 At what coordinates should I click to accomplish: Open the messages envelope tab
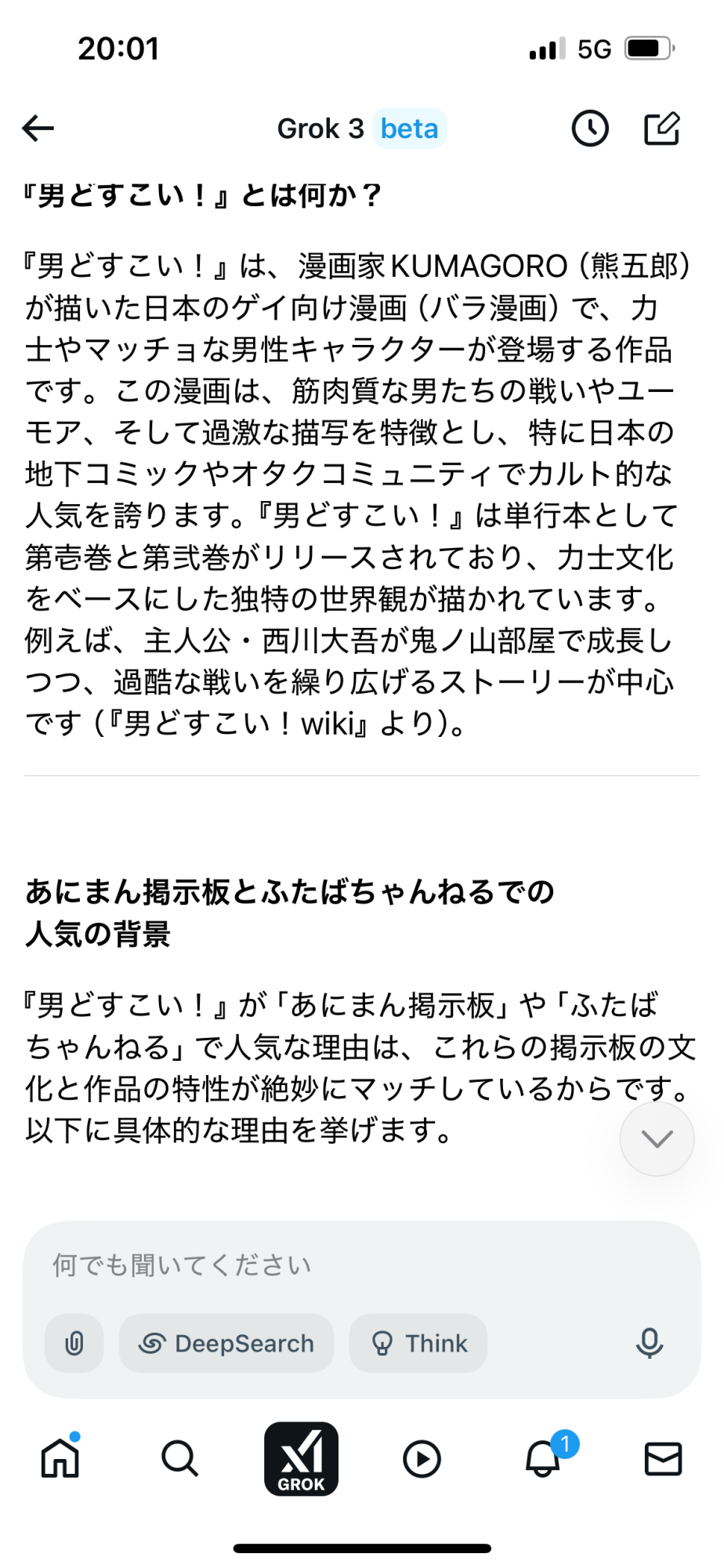(663, 1459)
